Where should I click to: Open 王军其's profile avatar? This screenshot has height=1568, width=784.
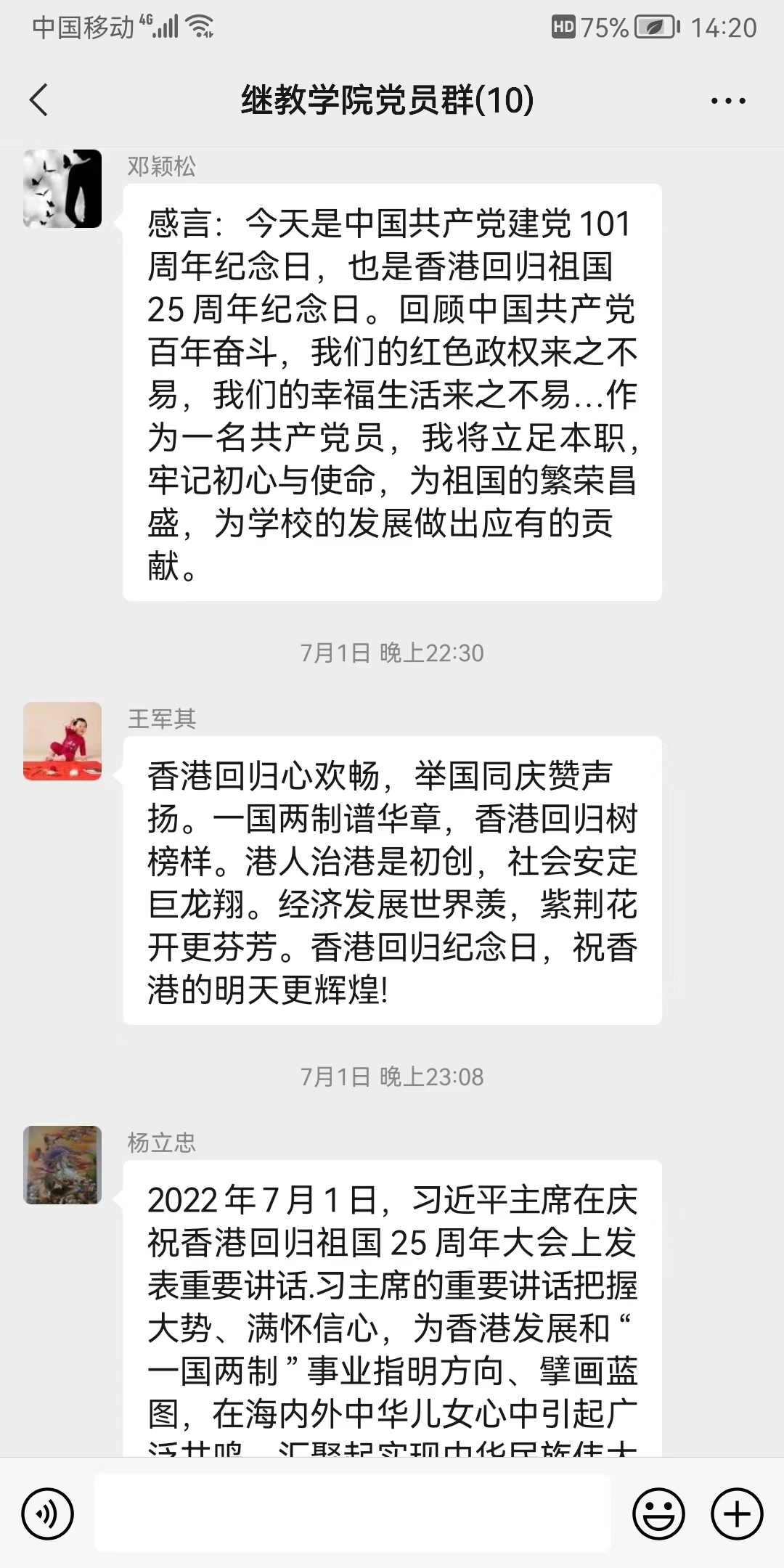(62, 741)
